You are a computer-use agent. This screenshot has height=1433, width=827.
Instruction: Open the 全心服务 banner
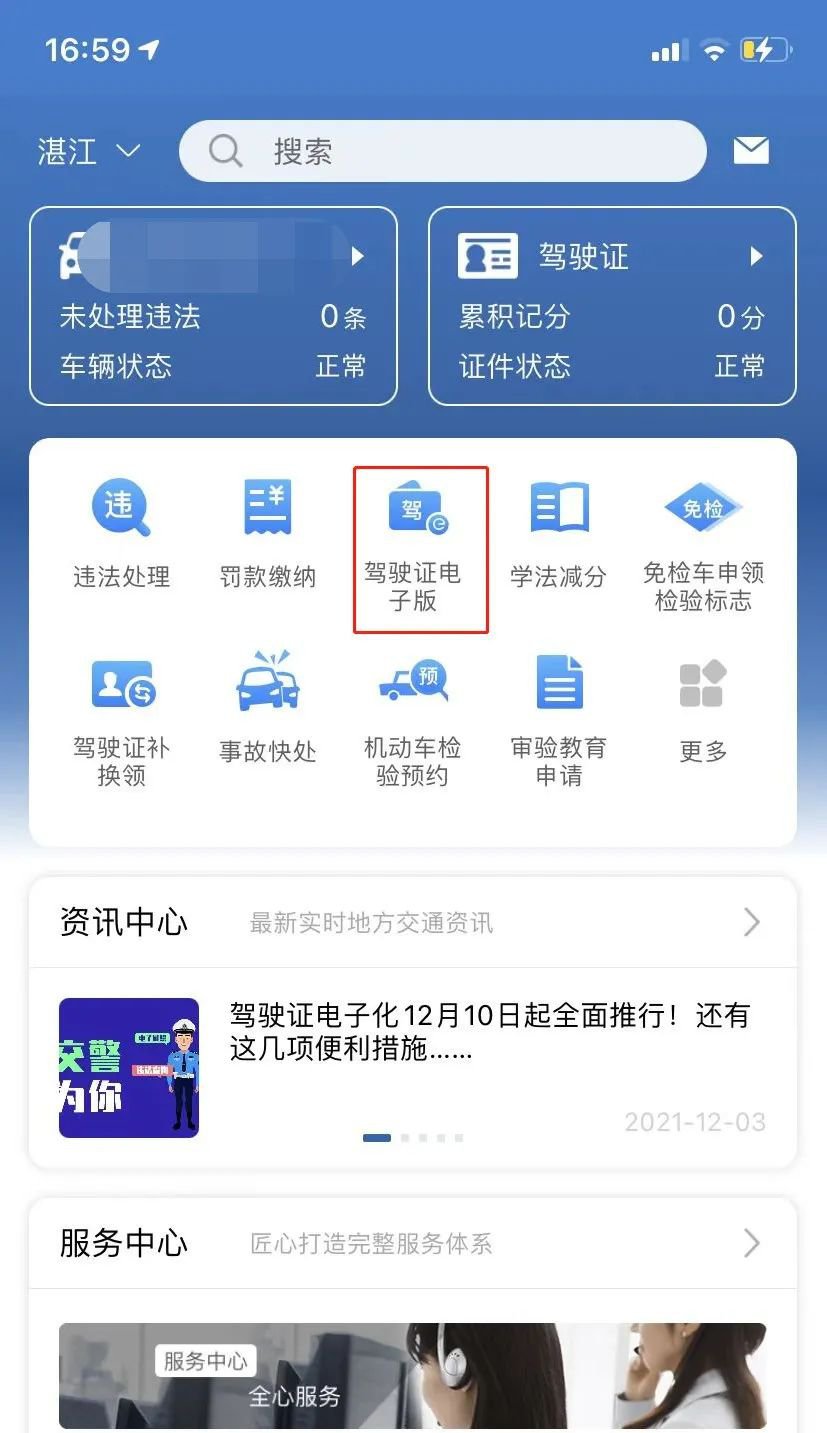pyautogui.click(x=412, y=1375)
